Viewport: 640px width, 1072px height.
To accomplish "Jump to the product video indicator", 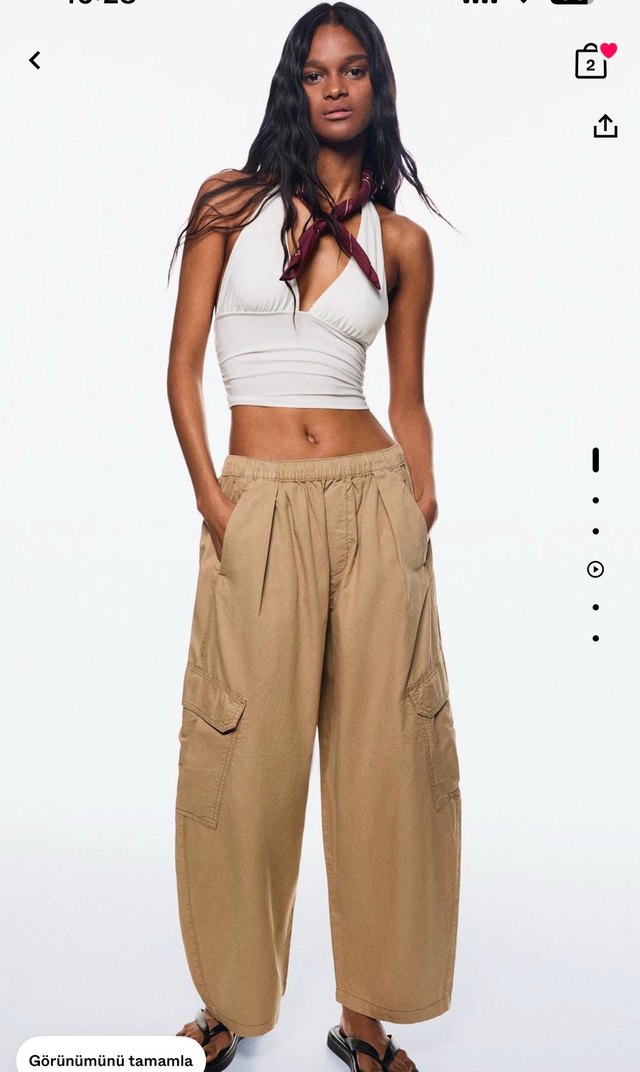I will [595, 569].
